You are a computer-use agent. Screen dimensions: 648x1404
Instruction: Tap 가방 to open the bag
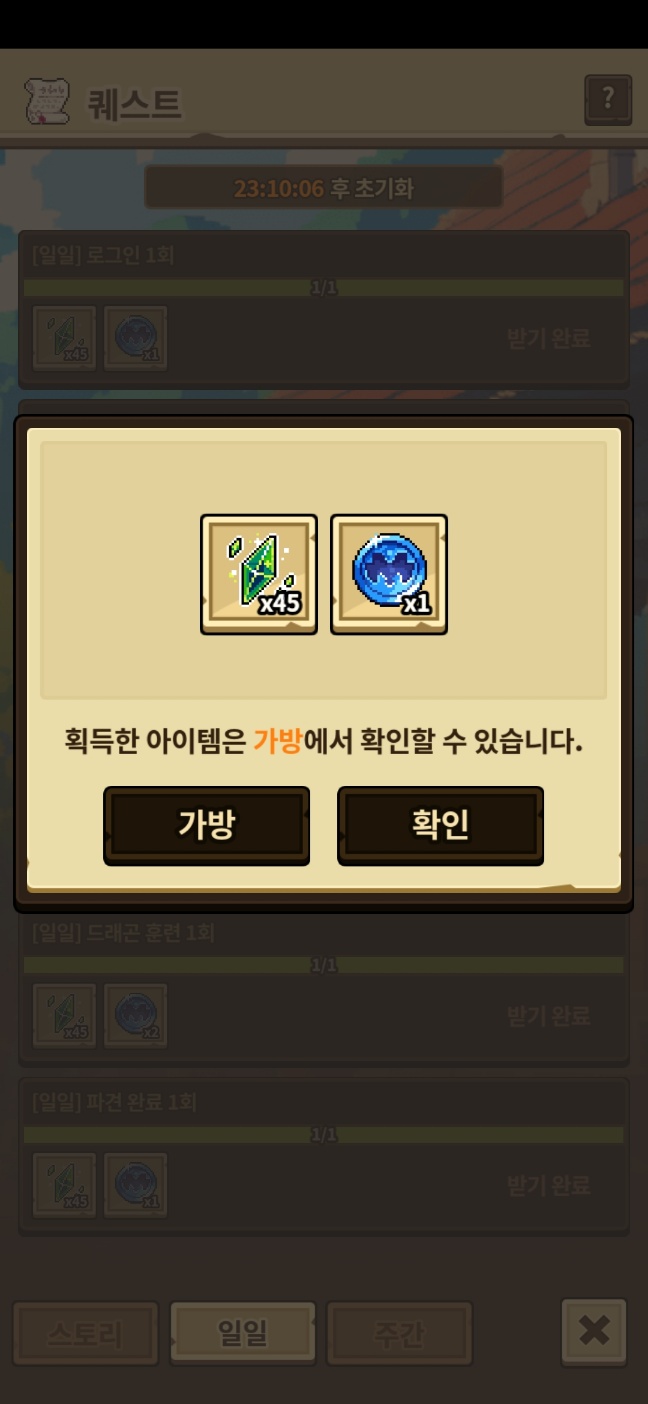pos(206,825)
